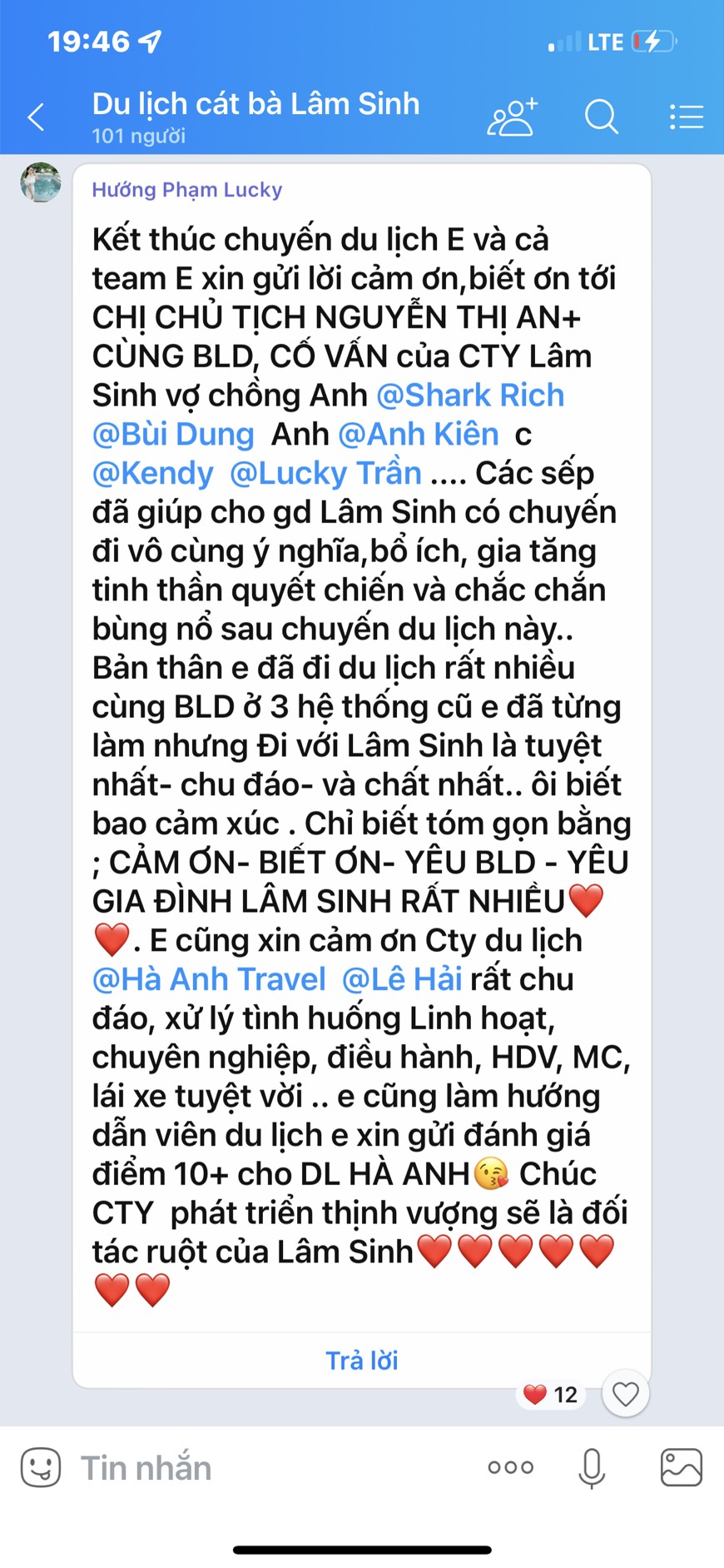
Task: Open the group options menu icon
Action: (x=687, y=117)
